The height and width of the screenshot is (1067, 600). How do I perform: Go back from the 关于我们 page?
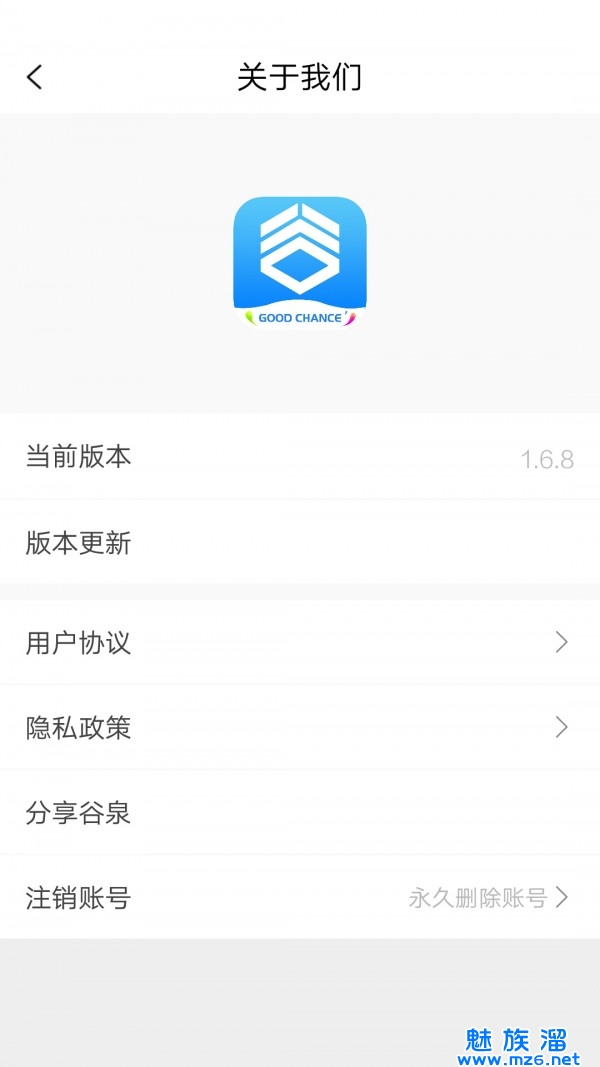(x=35, y=77)
